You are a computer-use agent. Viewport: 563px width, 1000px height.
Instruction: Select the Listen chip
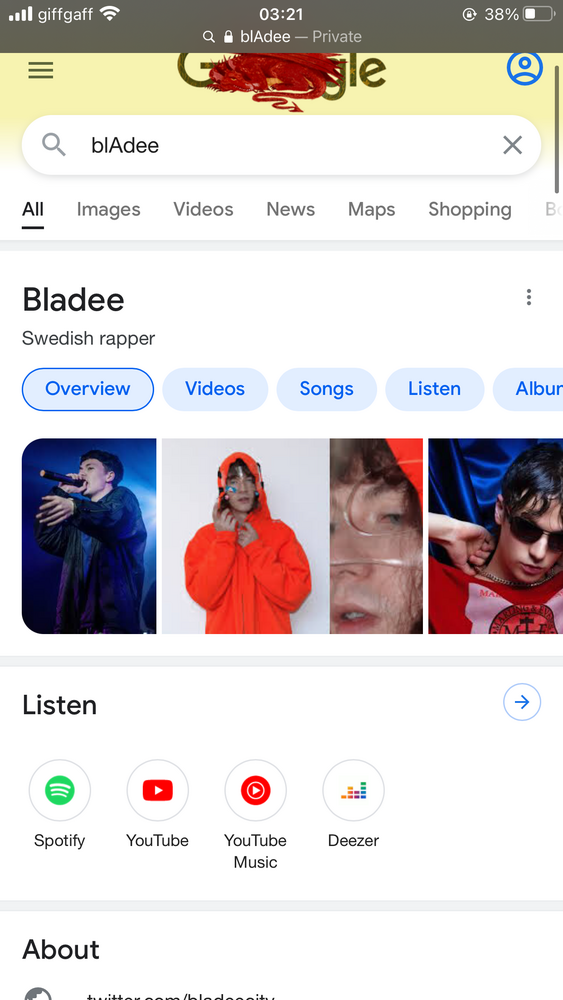click(x=434, y=389)
